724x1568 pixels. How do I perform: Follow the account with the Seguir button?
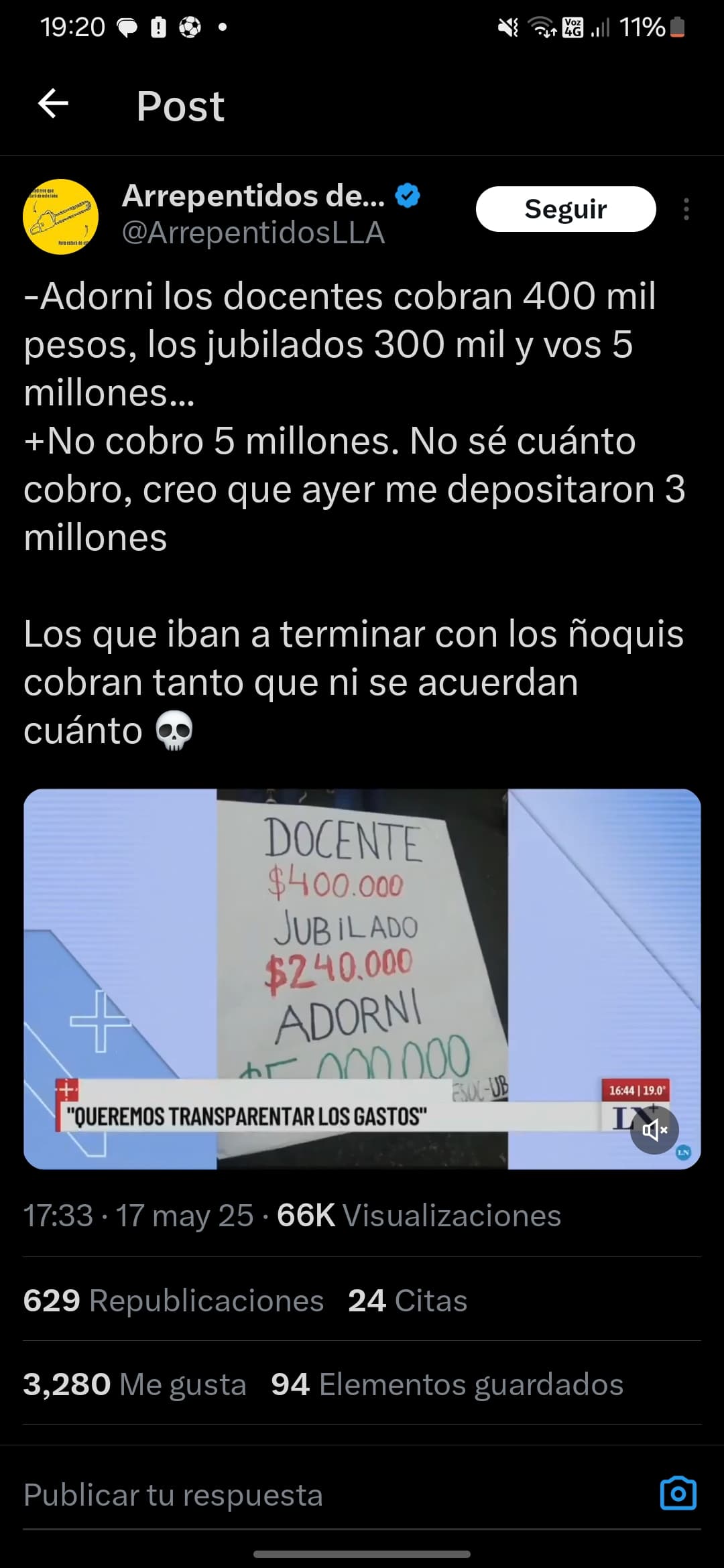coord(566,209)
